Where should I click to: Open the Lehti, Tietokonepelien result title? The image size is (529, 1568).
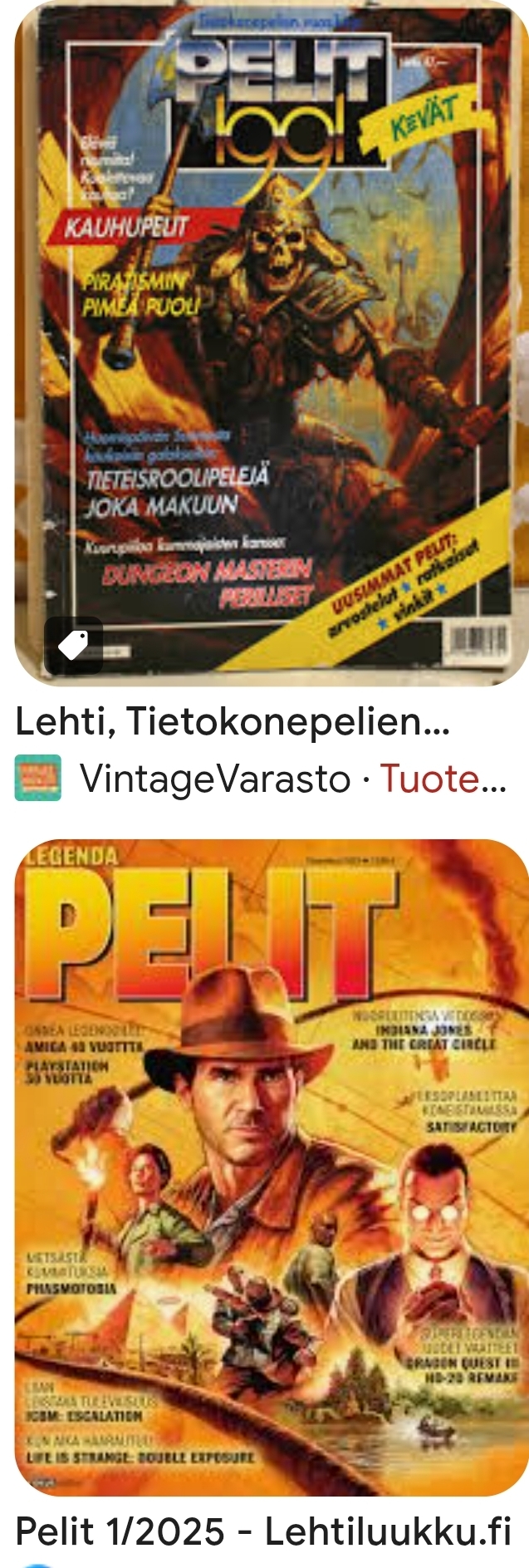[233, 721]
